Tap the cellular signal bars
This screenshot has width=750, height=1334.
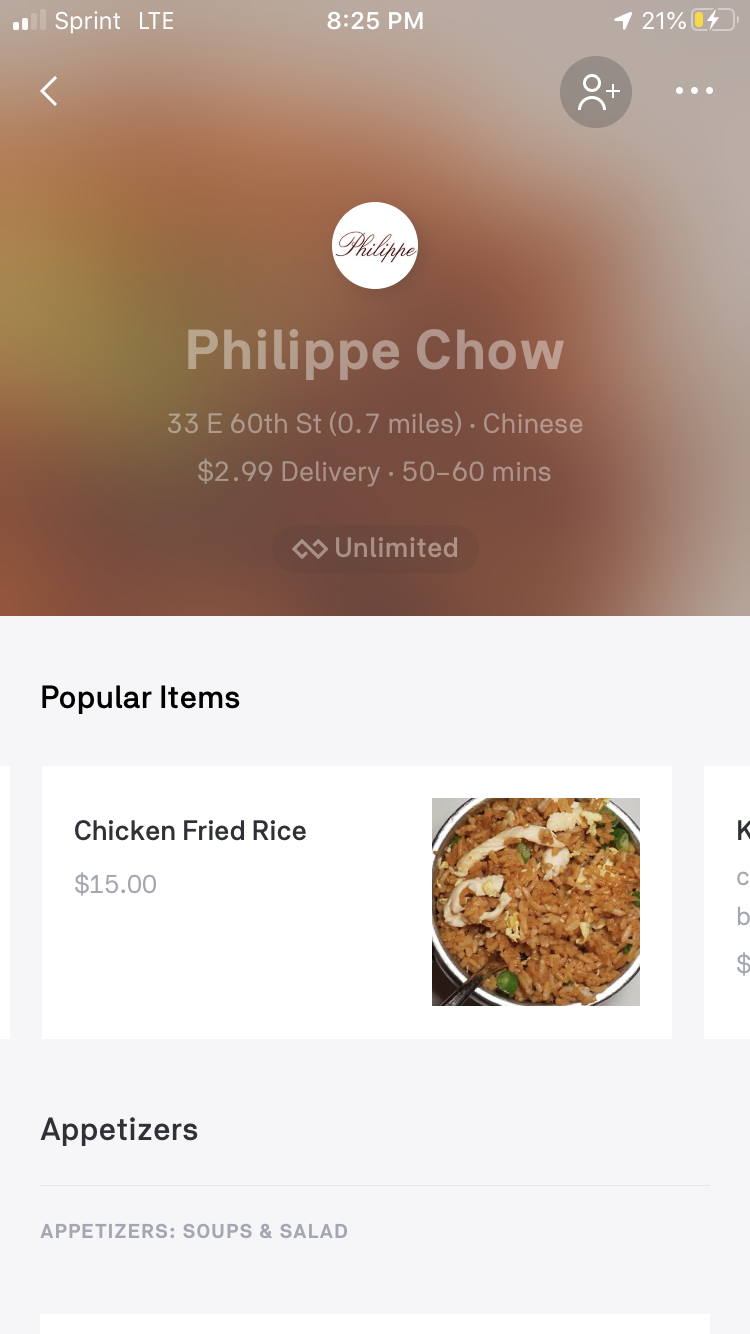(30, 19)
